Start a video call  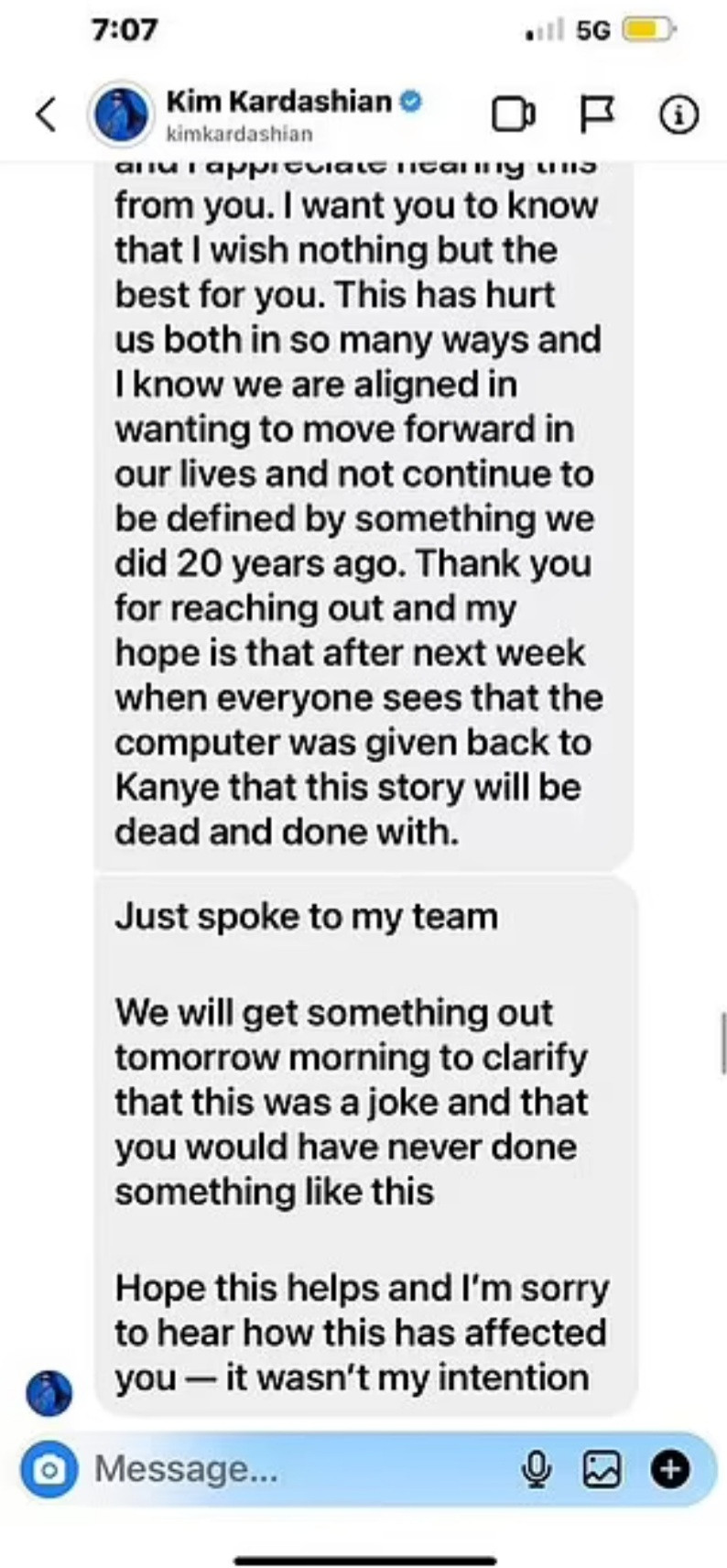pos(514,114)
